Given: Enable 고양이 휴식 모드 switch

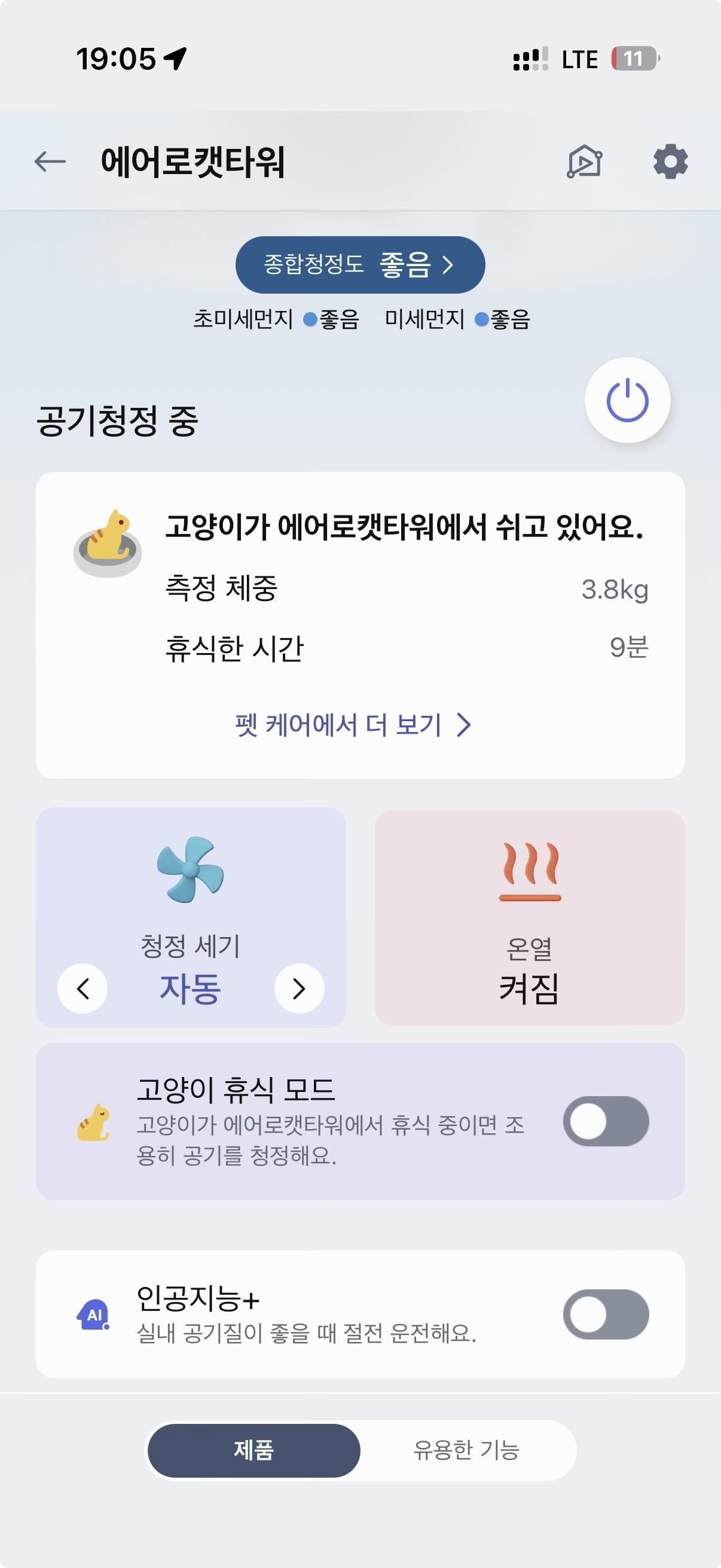Looking at the screenshot, I should point(606,1121).
